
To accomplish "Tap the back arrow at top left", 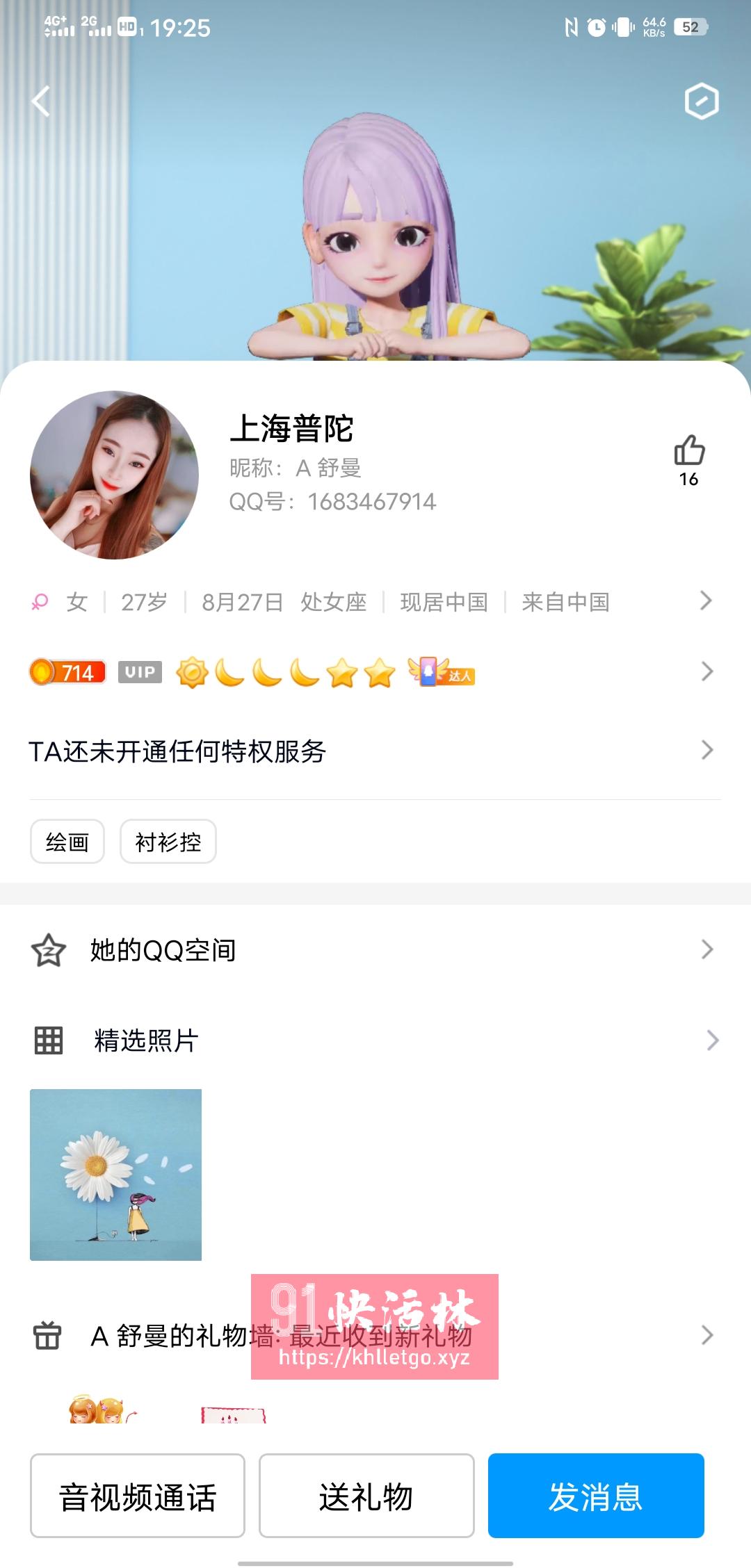I will click(42, 101).
